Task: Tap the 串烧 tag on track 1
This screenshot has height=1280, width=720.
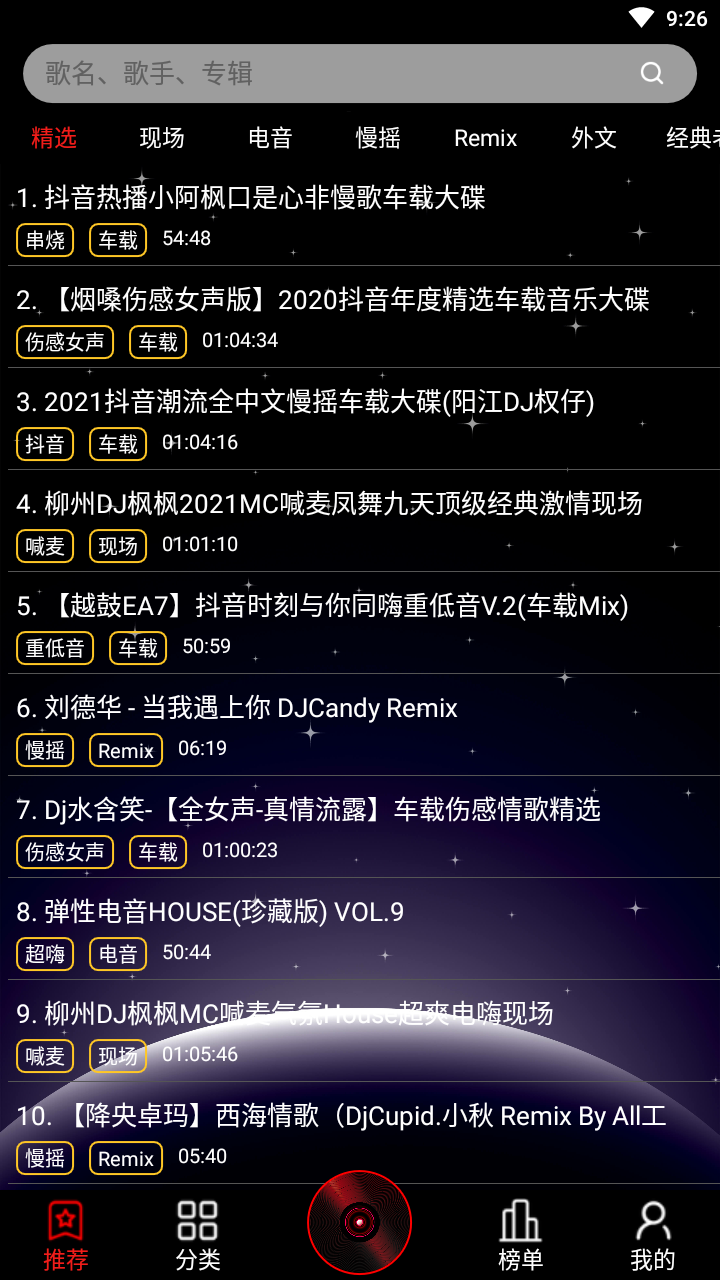Action: click(x=45, y=240)
